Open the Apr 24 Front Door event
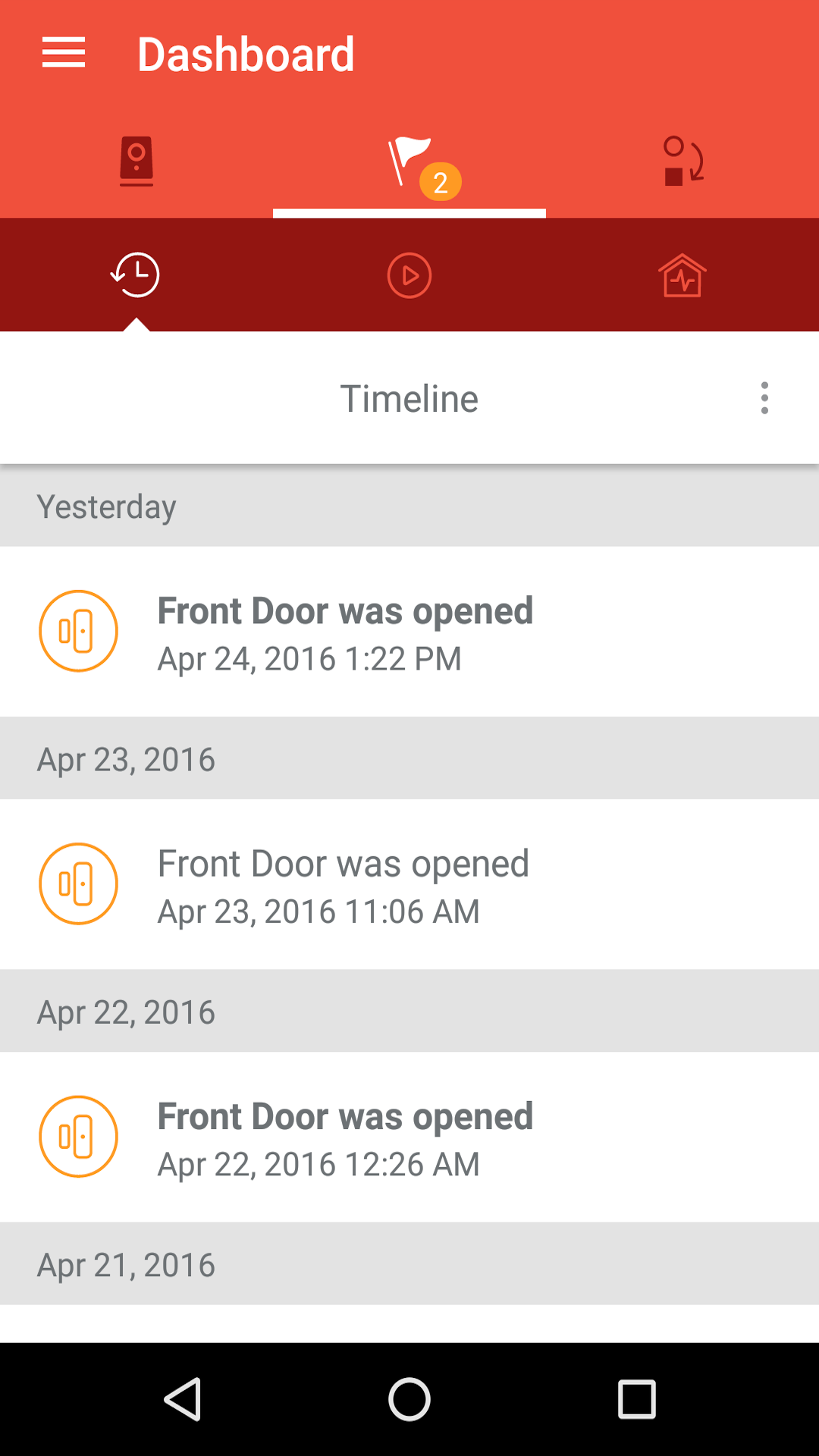This screenshot has width=819, height=1456. point(409,632)
